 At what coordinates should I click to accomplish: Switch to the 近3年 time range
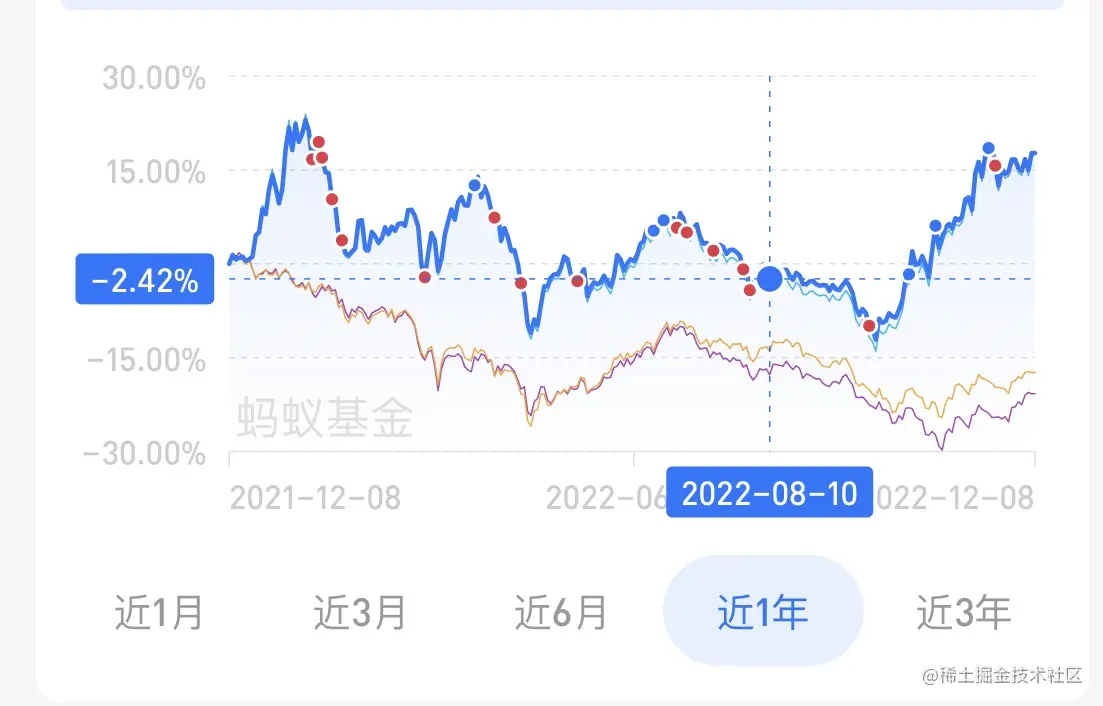pyautogui.click(x=964, y=611)
